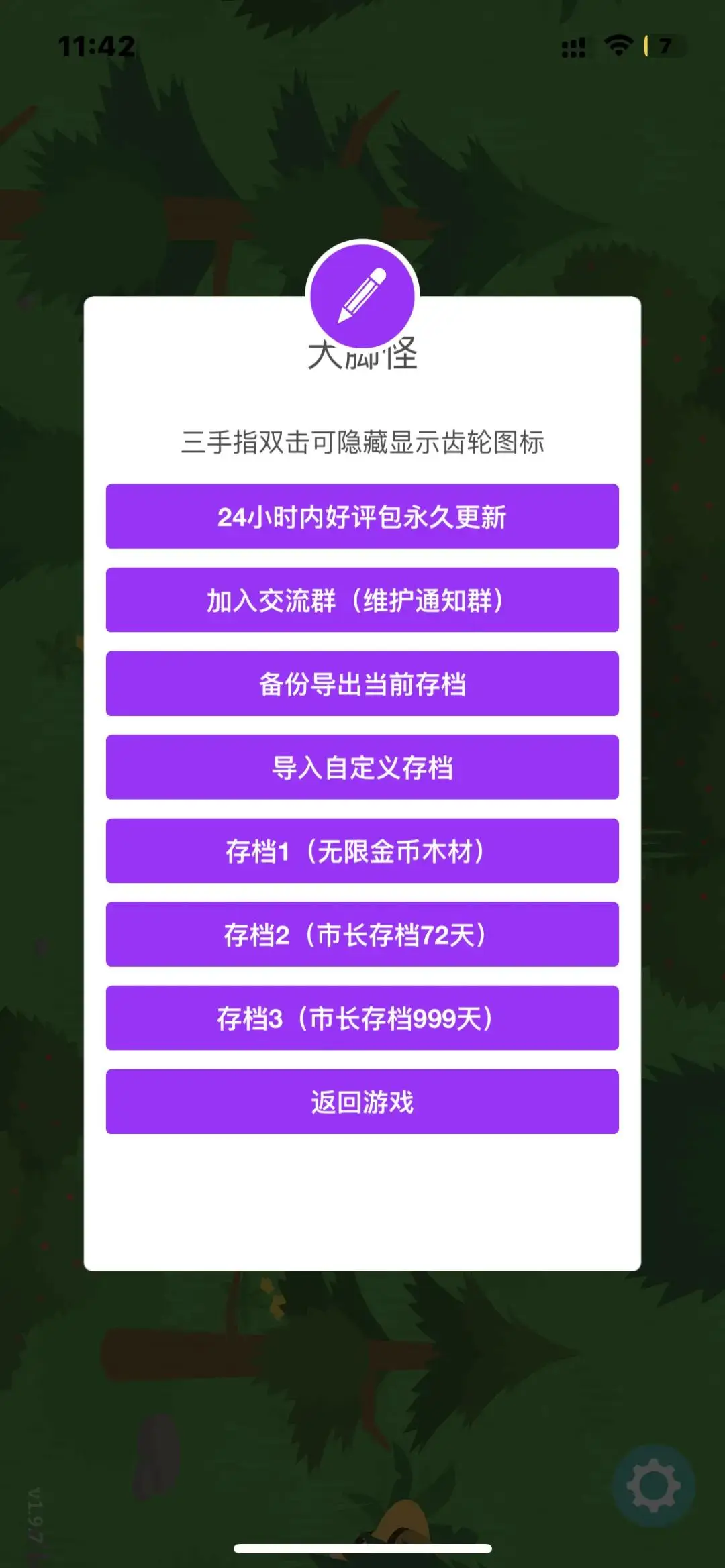Load 存档2（市长存档72天）
This screenshot has height=1568, width=725.
(362, 934)
